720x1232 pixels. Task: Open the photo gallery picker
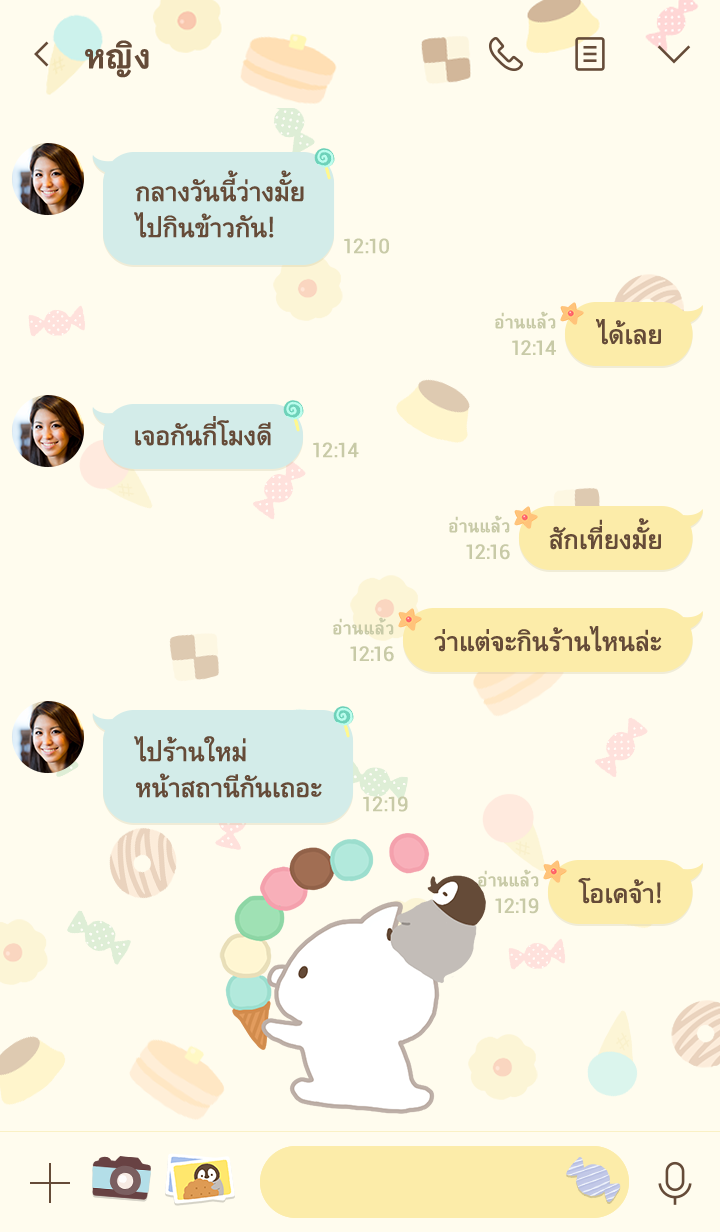pos(200,1180)
